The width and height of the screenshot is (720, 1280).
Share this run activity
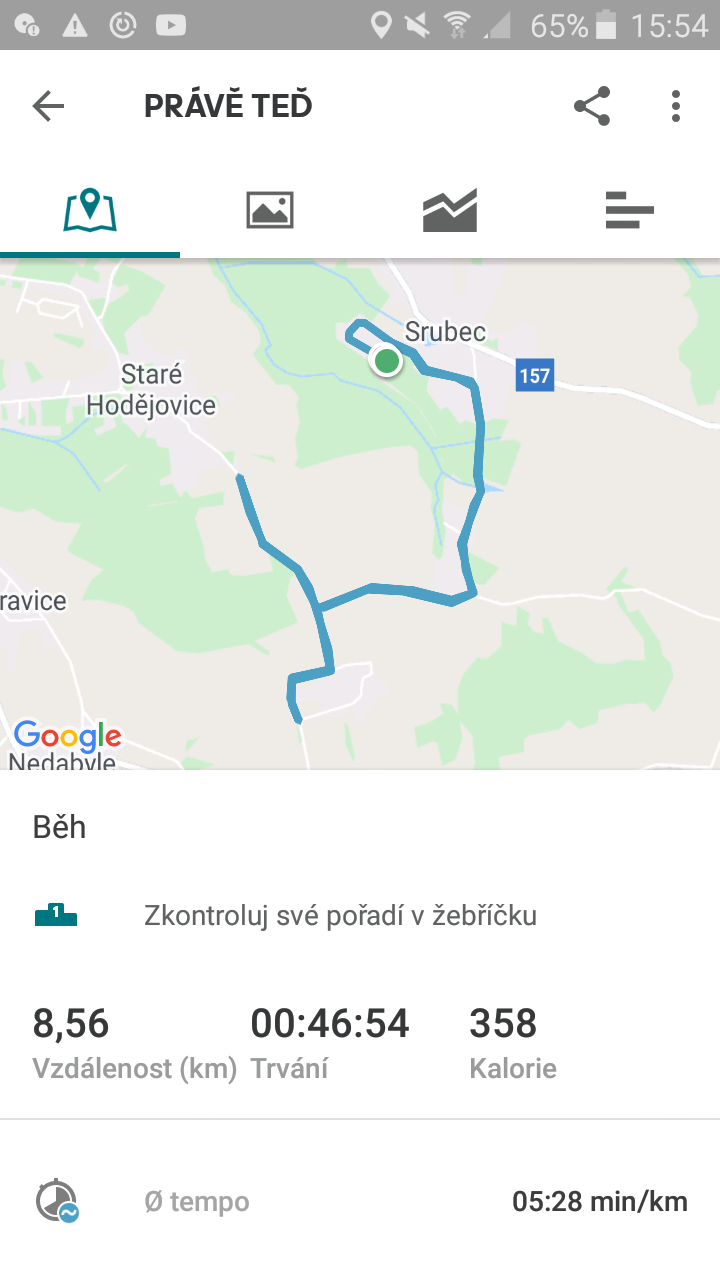pyautogui.click(x=592, y=106)
